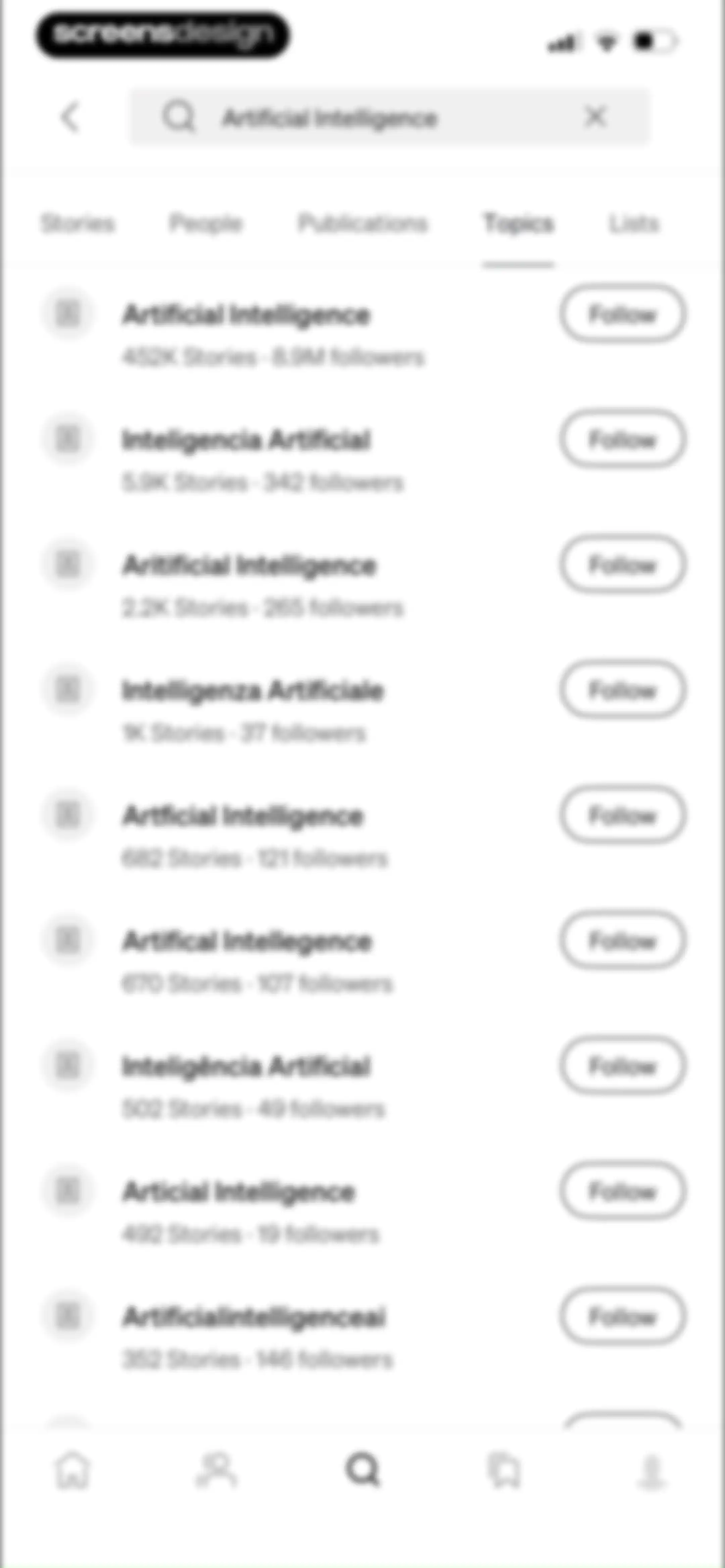The image size is (725, 1568).
Task: Edit the Artificial Intelligence search field
Action: point(390,117)
